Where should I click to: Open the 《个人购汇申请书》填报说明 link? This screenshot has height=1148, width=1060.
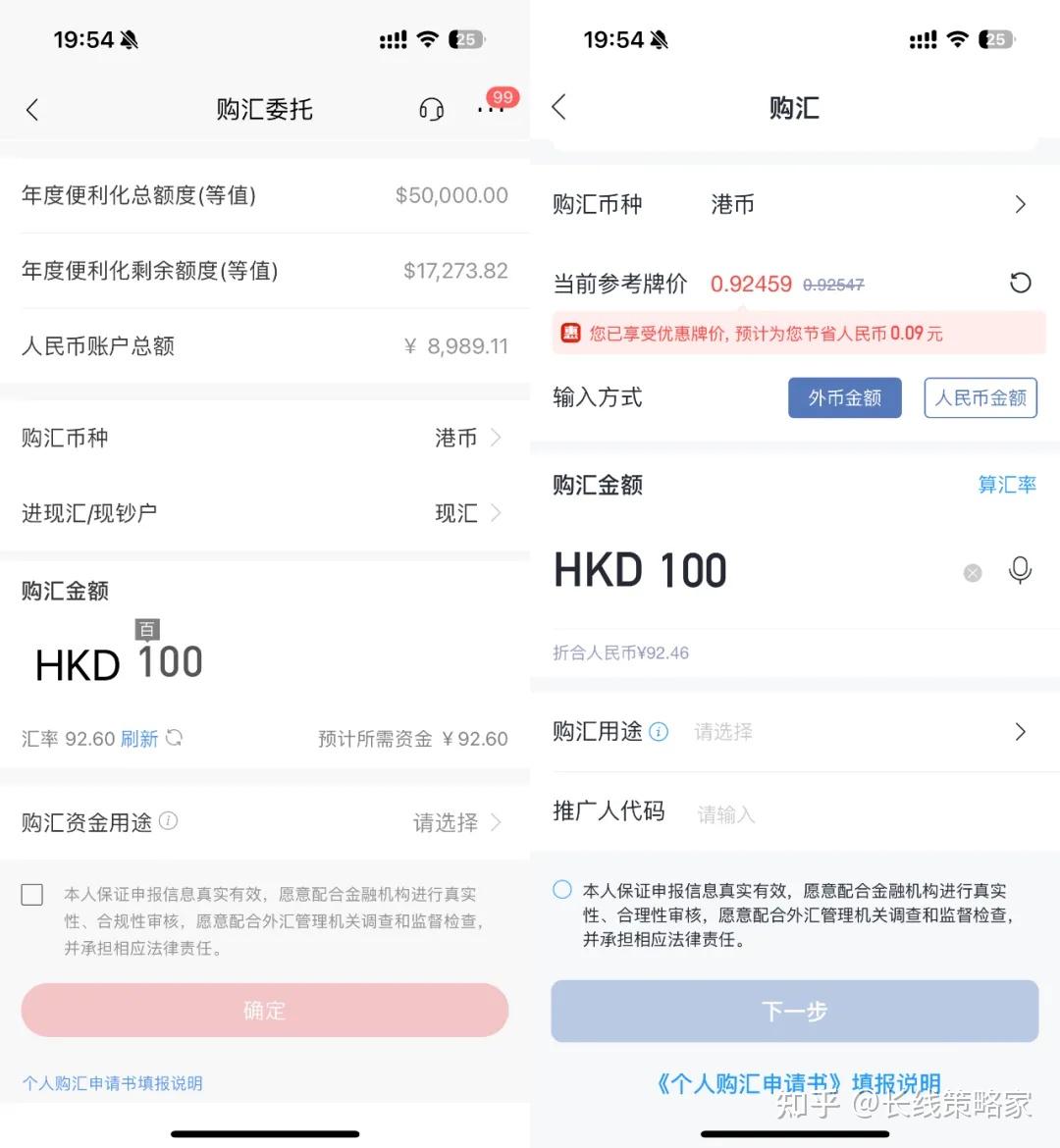[794, 1083]
